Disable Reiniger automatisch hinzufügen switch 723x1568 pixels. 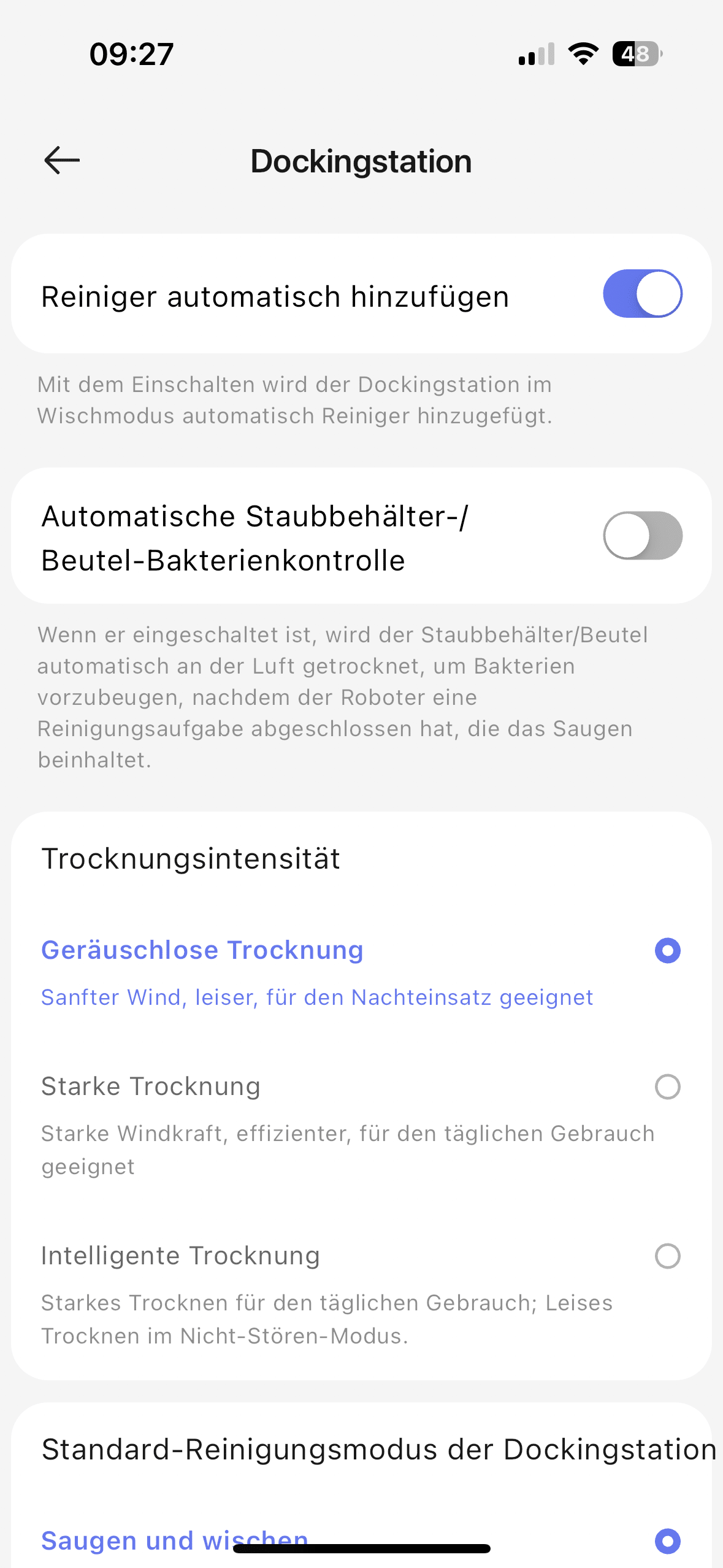tap(642, 294)
